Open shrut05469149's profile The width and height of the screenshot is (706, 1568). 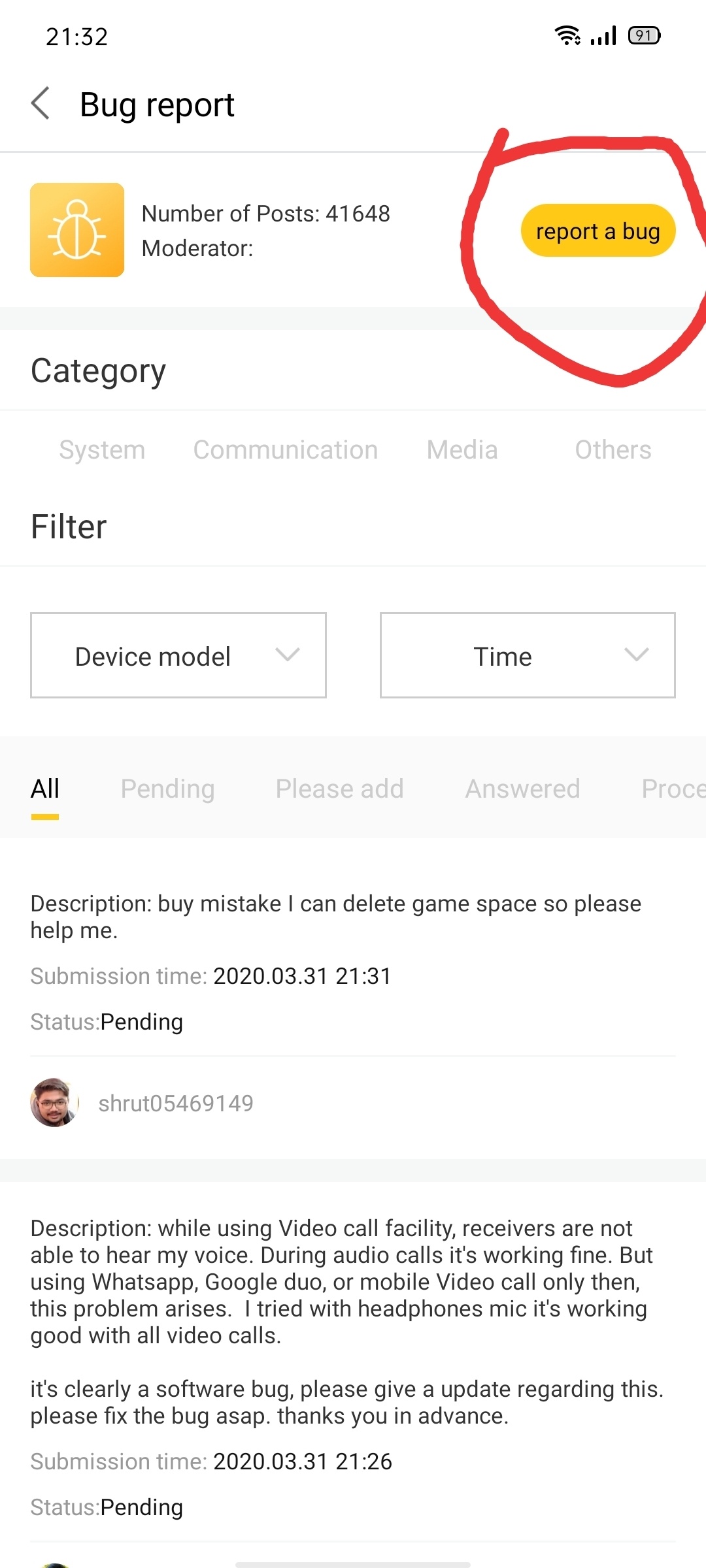[175, 1103]
